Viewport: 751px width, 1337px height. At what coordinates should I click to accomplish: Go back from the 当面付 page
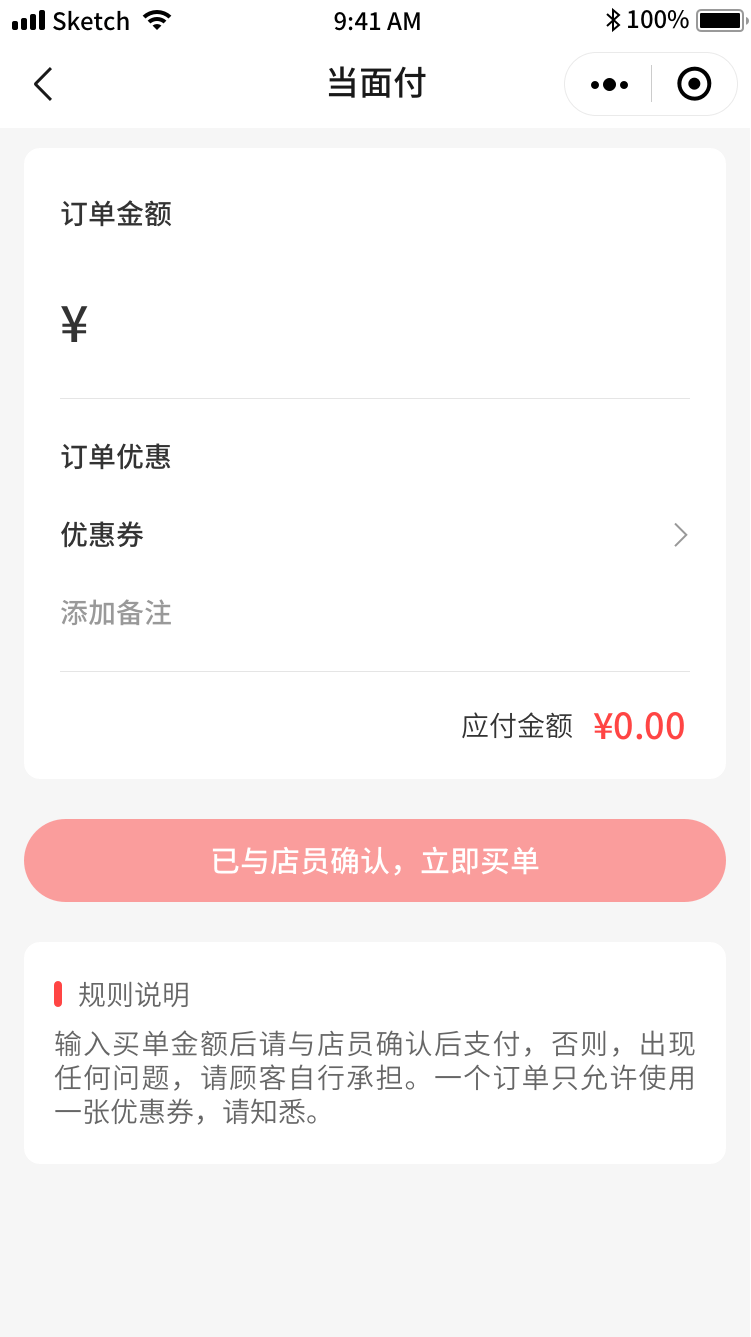pyautogui.click(x=43, y=85)
